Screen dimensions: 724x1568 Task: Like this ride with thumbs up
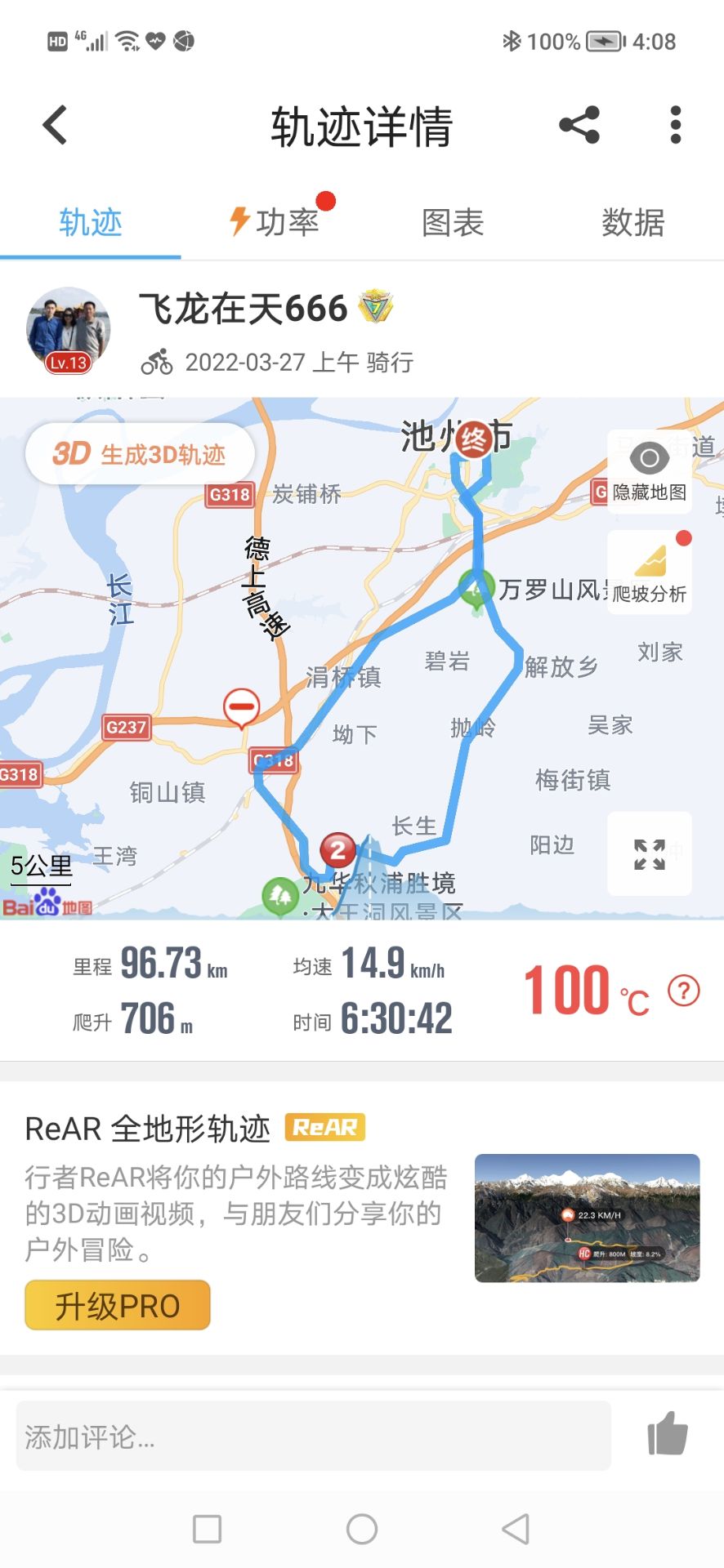[x=667, y=1434]
